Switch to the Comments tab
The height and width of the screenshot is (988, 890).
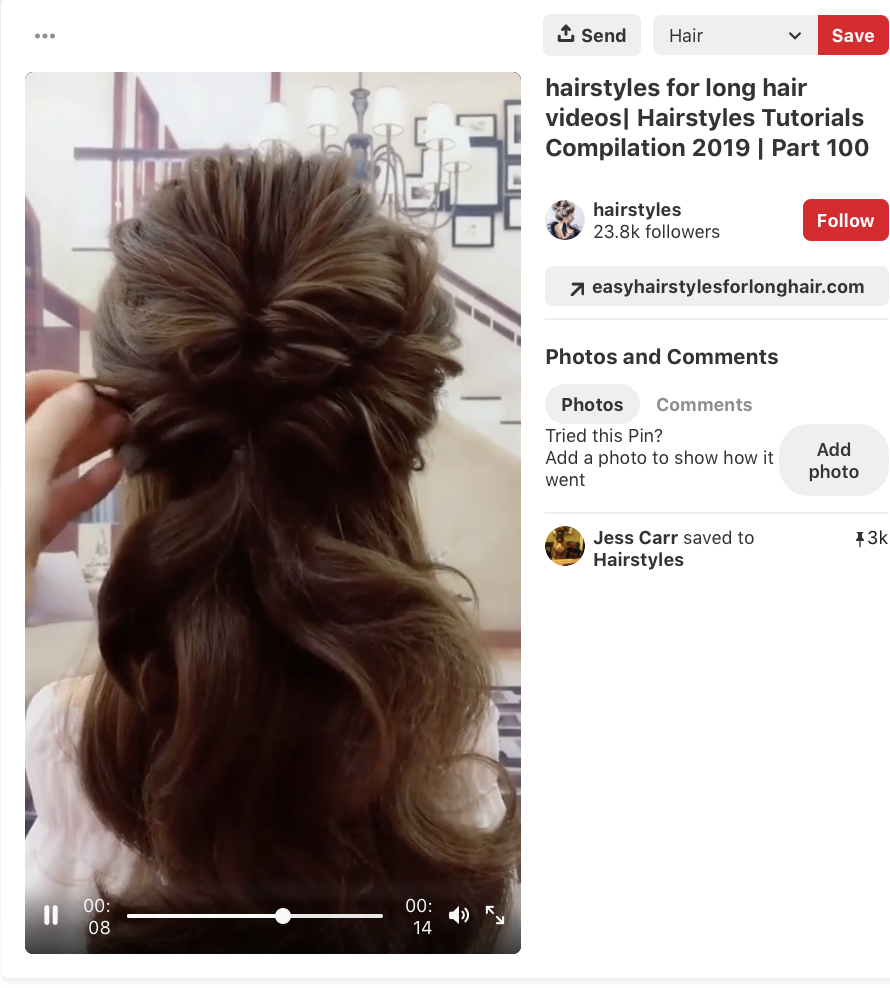click(704, 404)
